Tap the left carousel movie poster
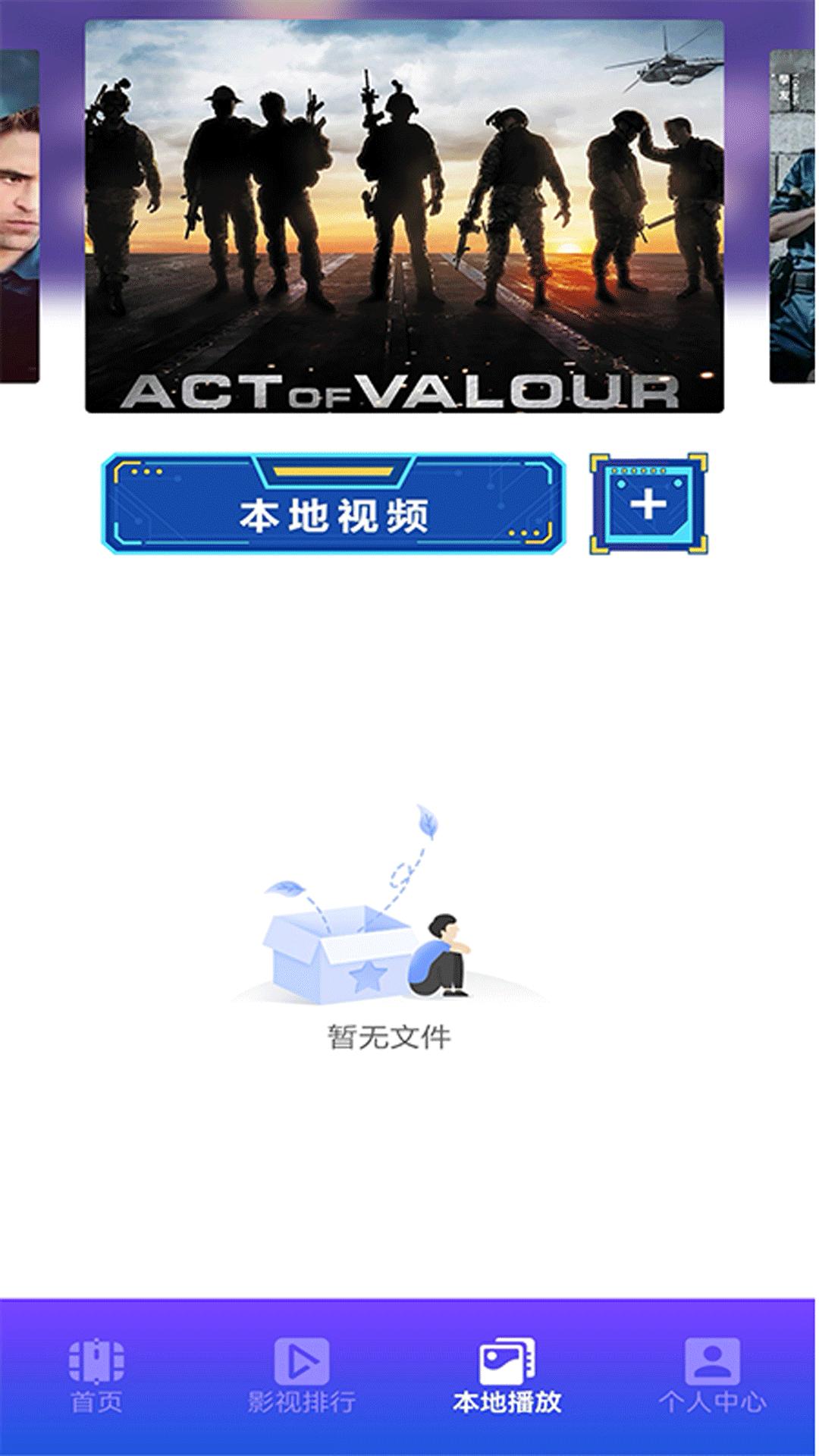Image resolution: width=819 pixels, height=1456 pixels. pos(19,220)
